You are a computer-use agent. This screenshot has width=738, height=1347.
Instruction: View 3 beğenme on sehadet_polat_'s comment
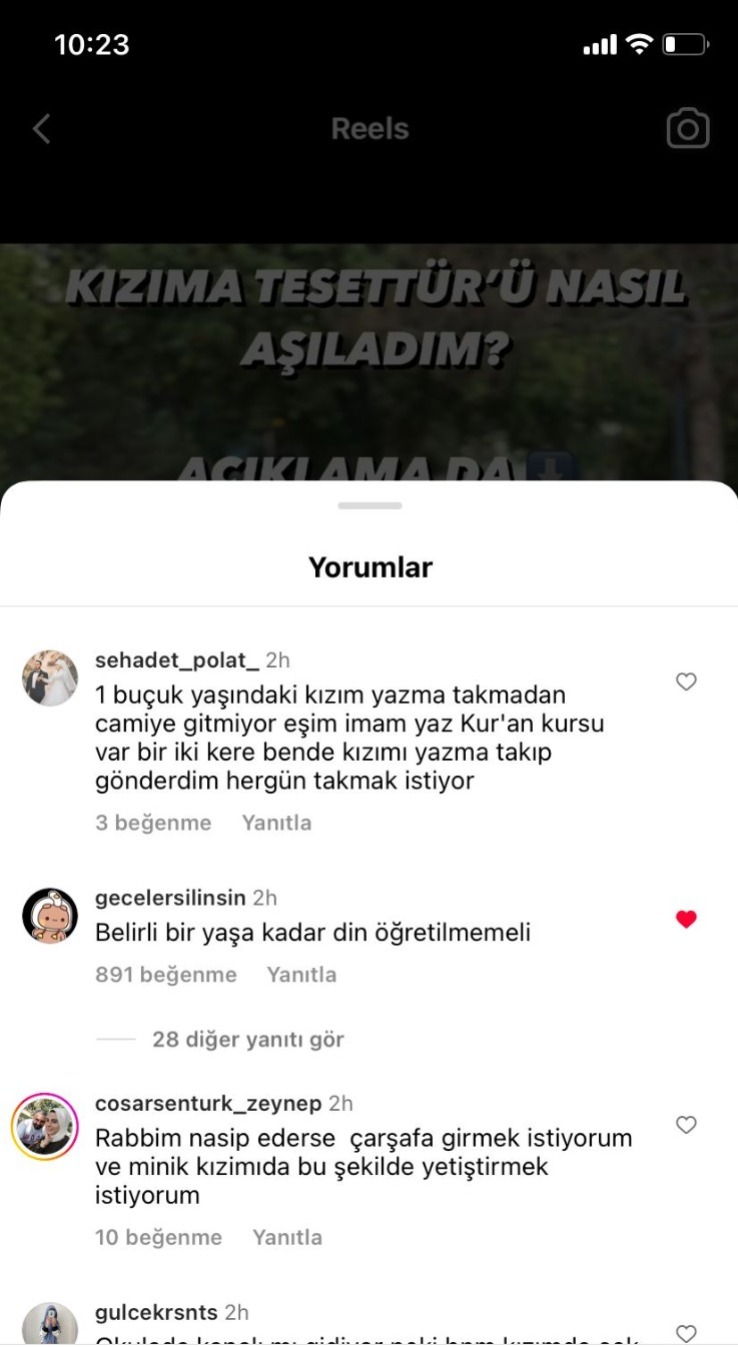pos(153,823)
